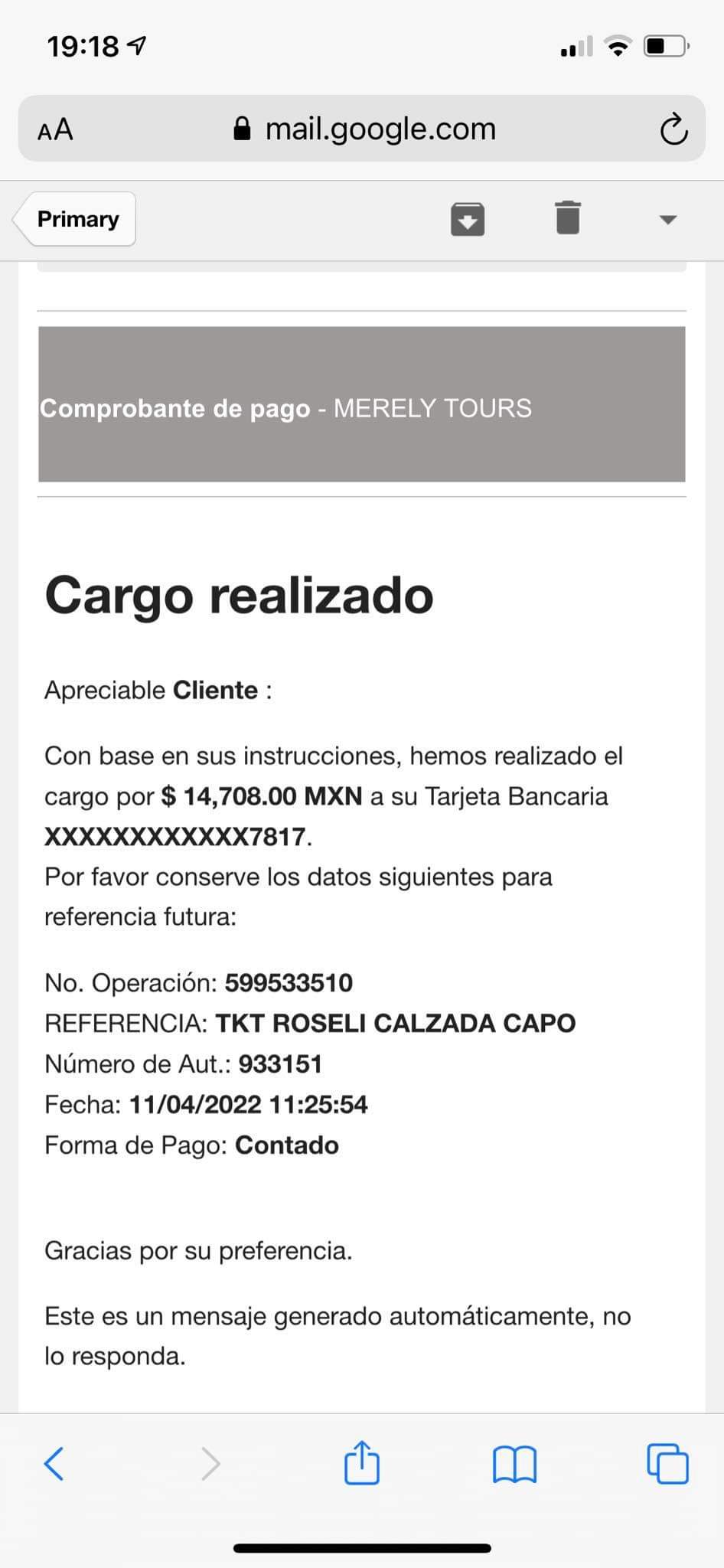Reload the page
This screenshot has height=1568, width=724.
tap(673, 129)
